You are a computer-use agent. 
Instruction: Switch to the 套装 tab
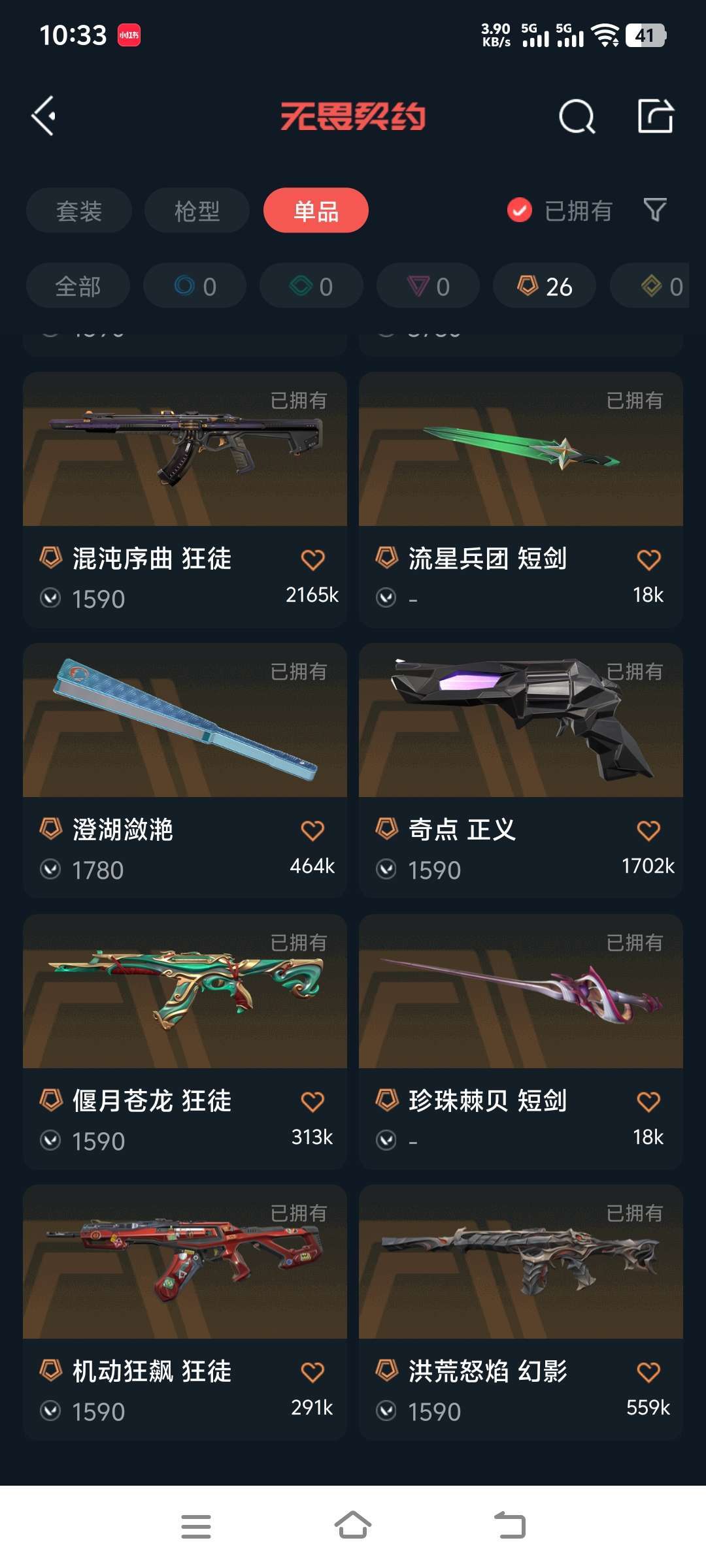click(78, 210)
